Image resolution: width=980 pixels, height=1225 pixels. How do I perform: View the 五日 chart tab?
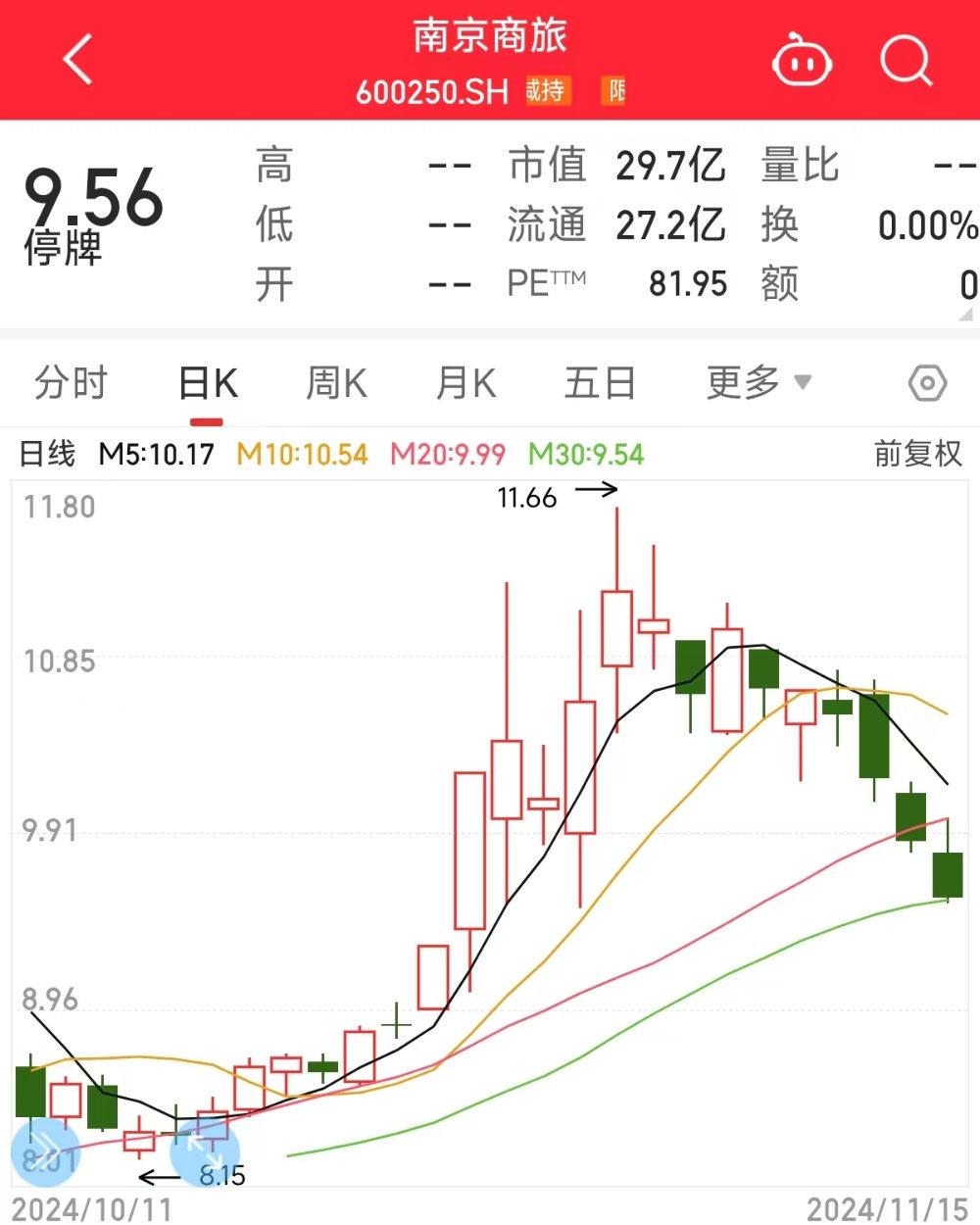600,383
